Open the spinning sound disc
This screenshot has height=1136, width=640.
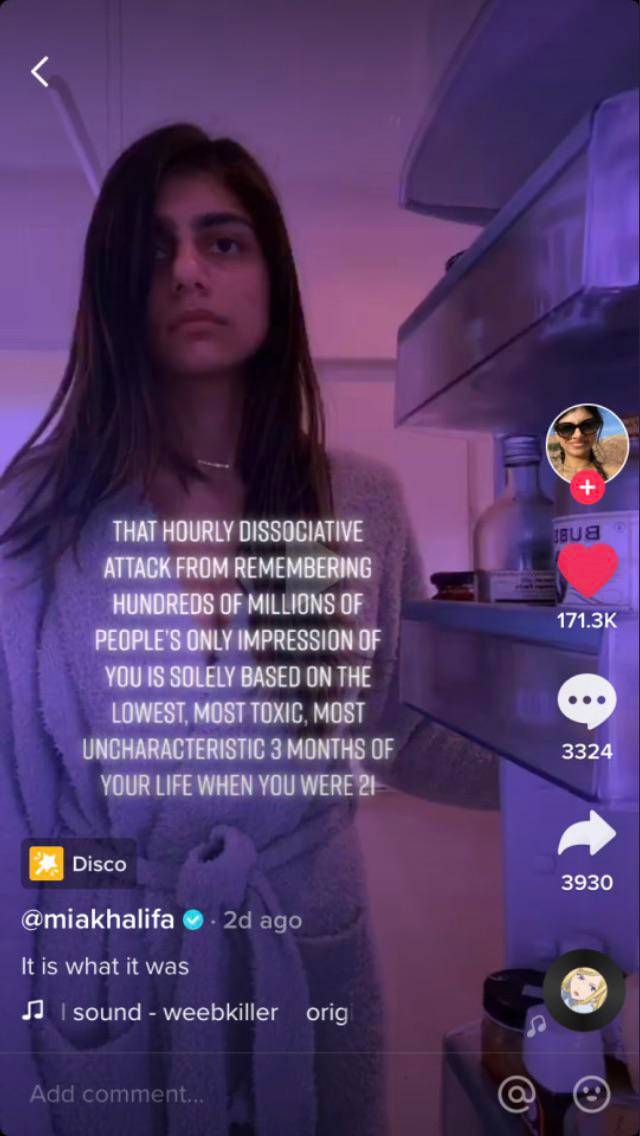584,990
